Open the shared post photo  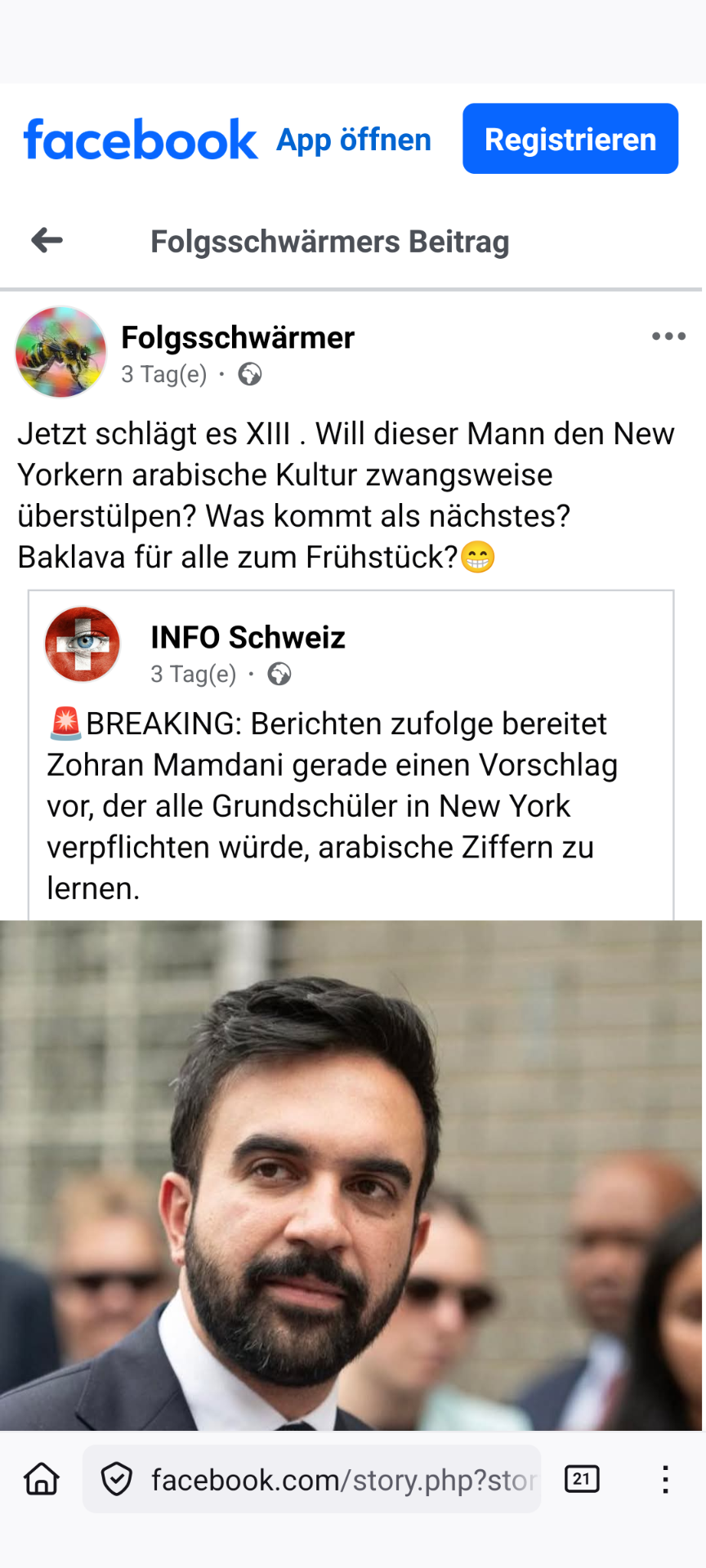tap(351, 1174)
